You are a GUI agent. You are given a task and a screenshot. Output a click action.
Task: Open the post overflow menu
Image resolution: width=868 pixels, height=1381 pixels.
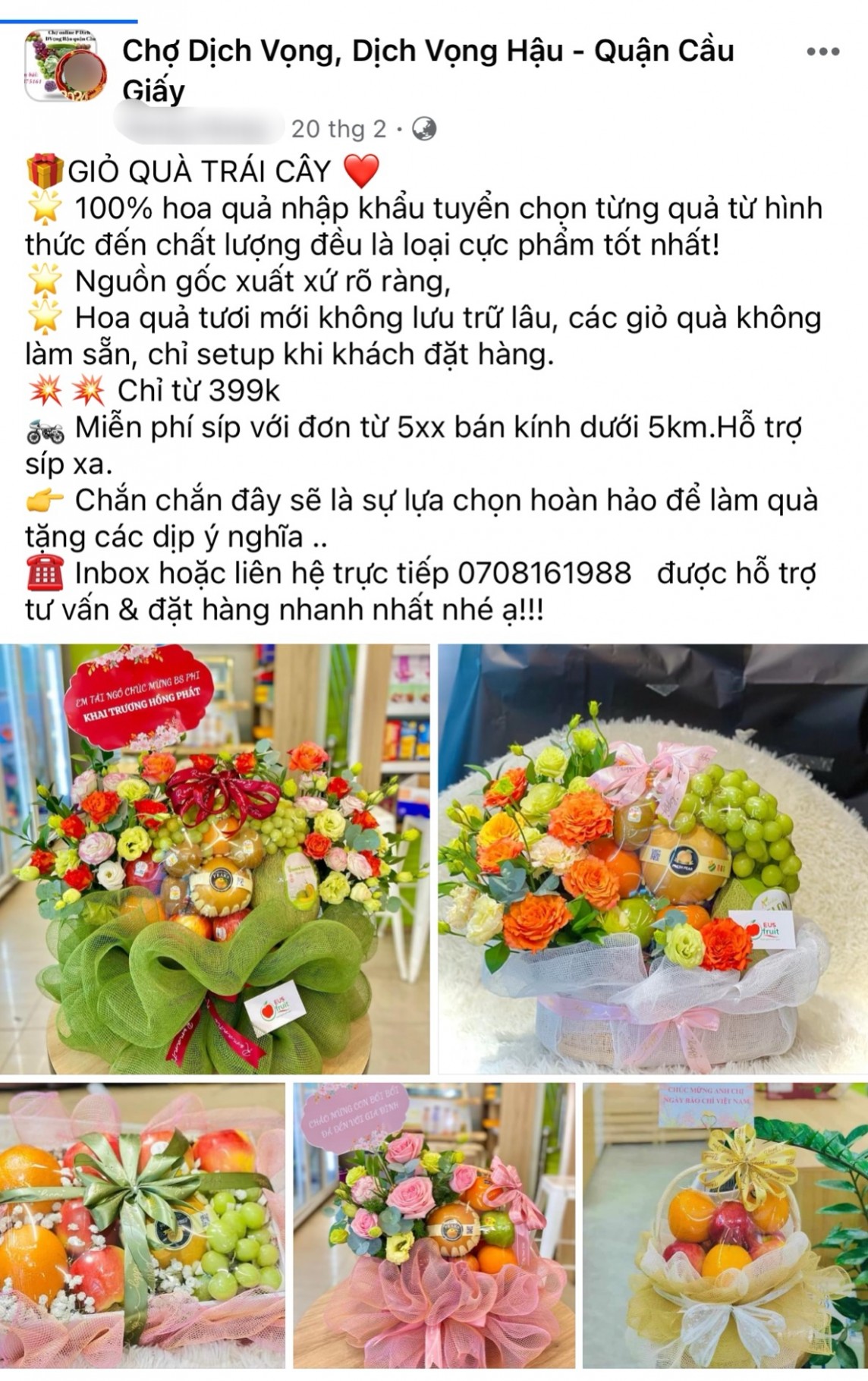click(822, 52)
